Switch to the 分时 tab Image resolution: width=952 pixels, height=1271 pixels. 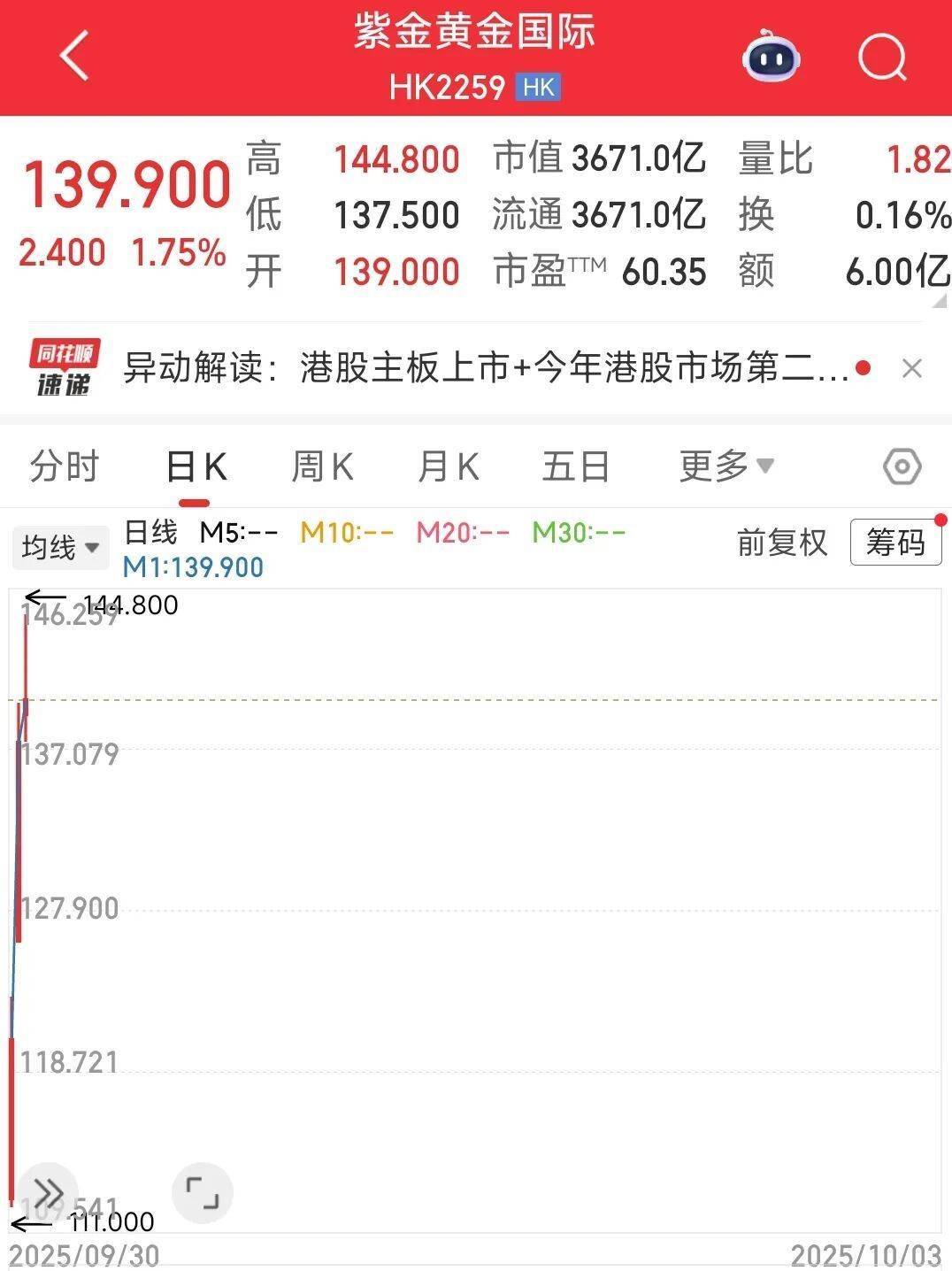point(64,466)
